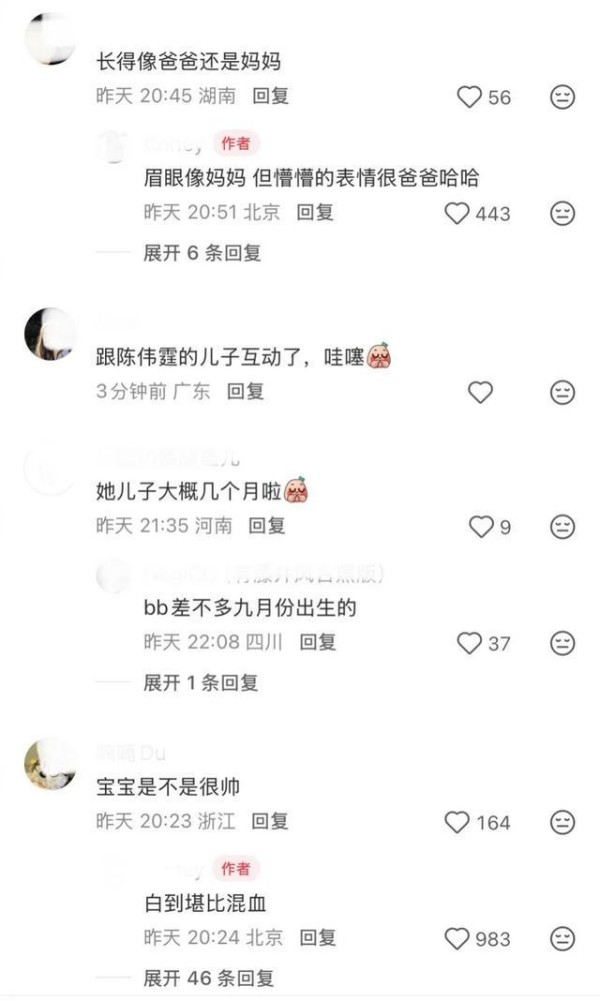Expand 展开 46 条回复
This screenshot has height=1001, width=600.
(x=208, y=978)
